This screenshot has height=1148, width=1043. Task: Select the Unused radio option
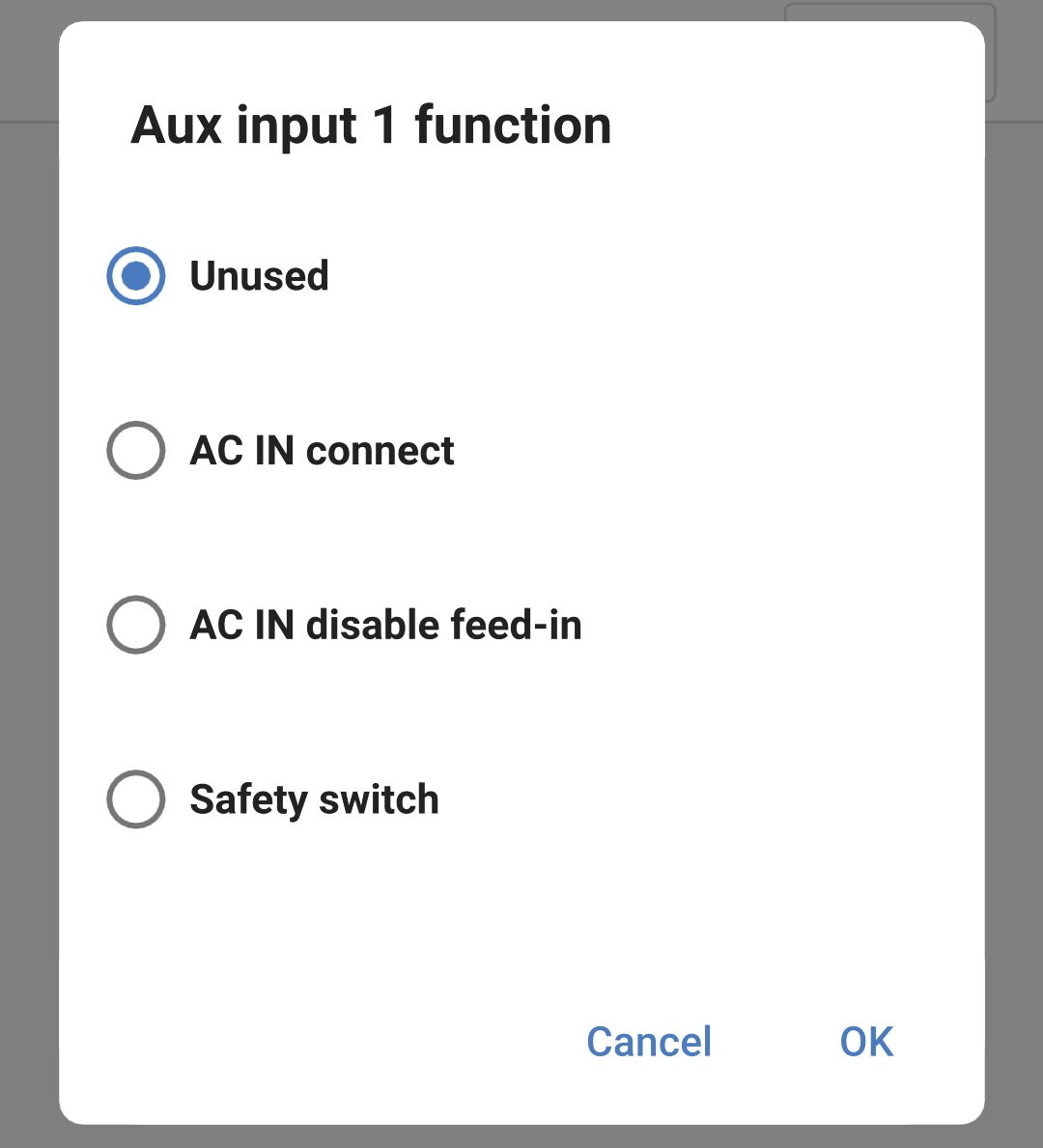coord(136,276)
